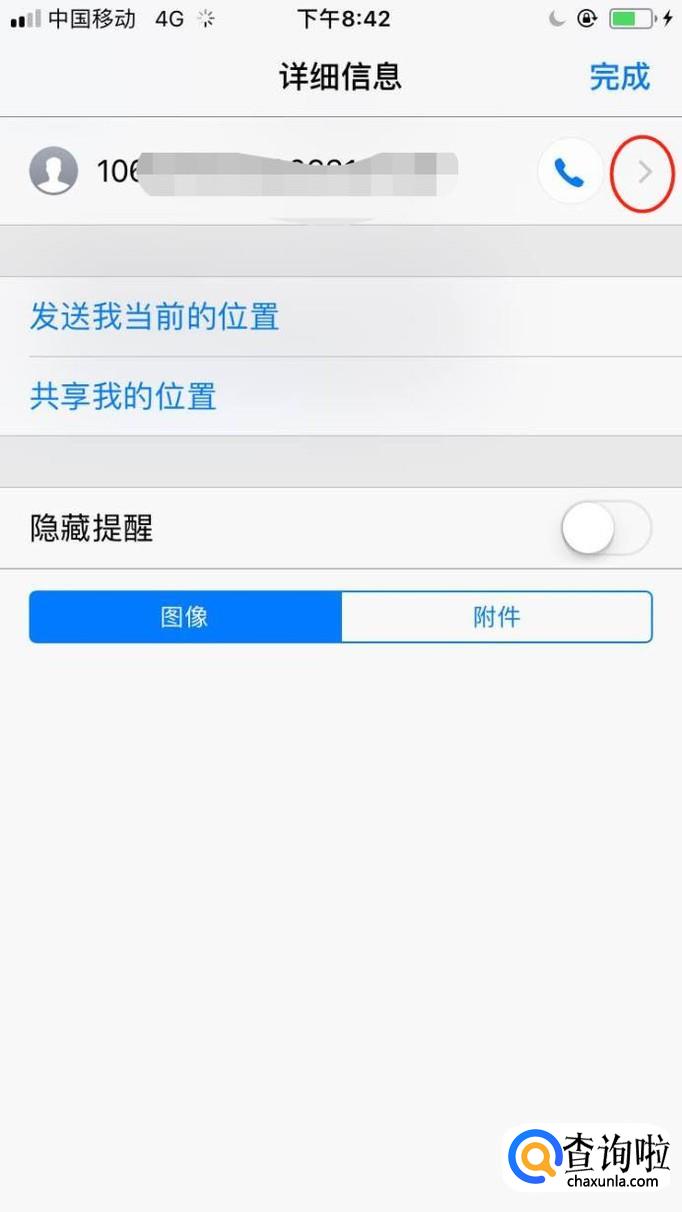682x1212 pixels.
Task: Open contact info via chevron arrow
Action: [645, 172]
